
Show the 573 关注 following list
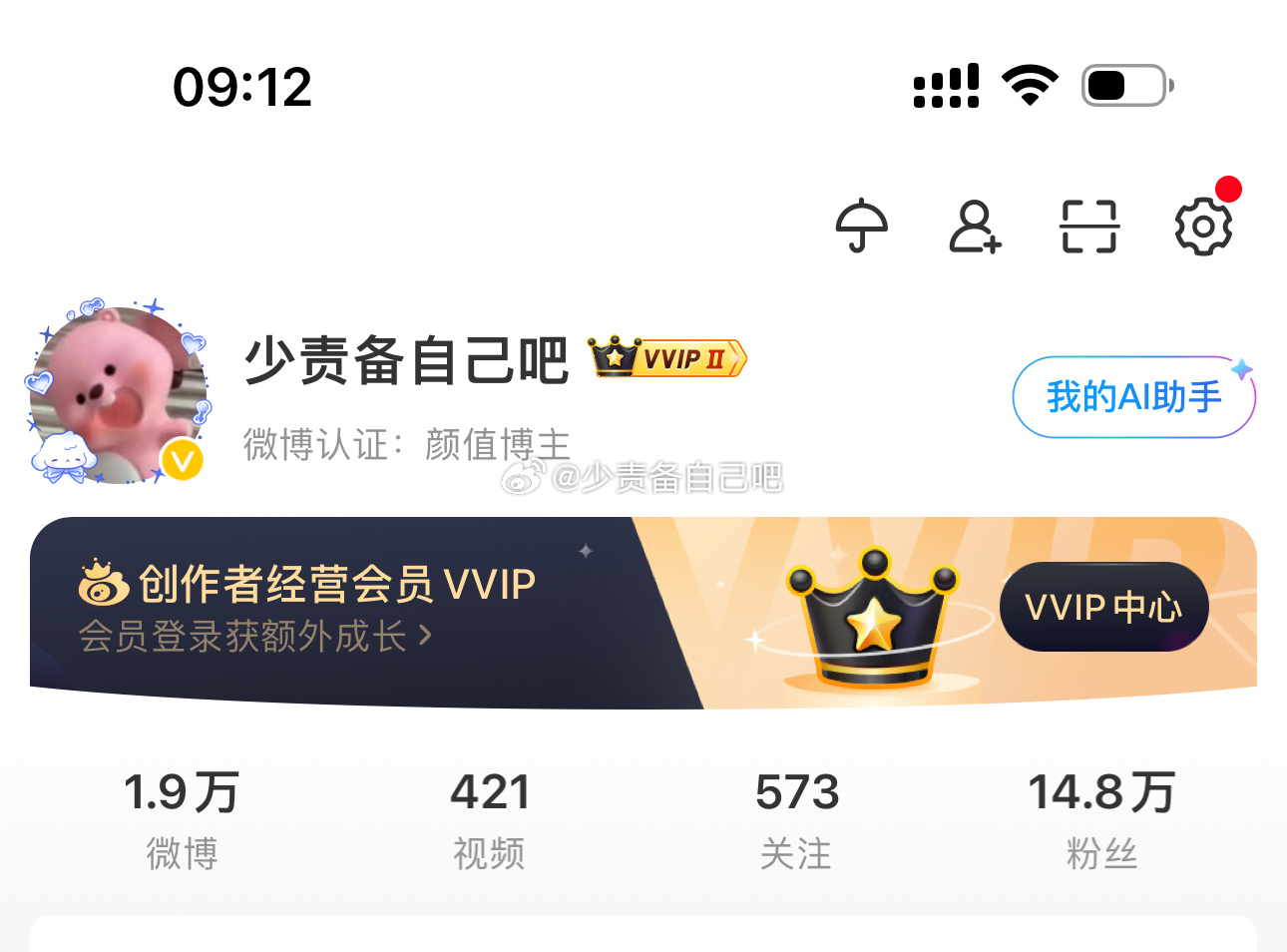click(x=796, y=818)
